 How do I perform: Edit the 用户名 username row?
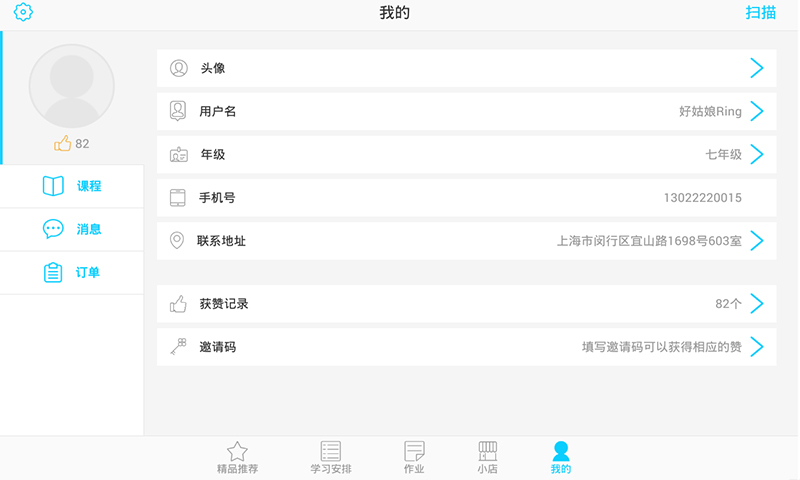pos(466,111)
